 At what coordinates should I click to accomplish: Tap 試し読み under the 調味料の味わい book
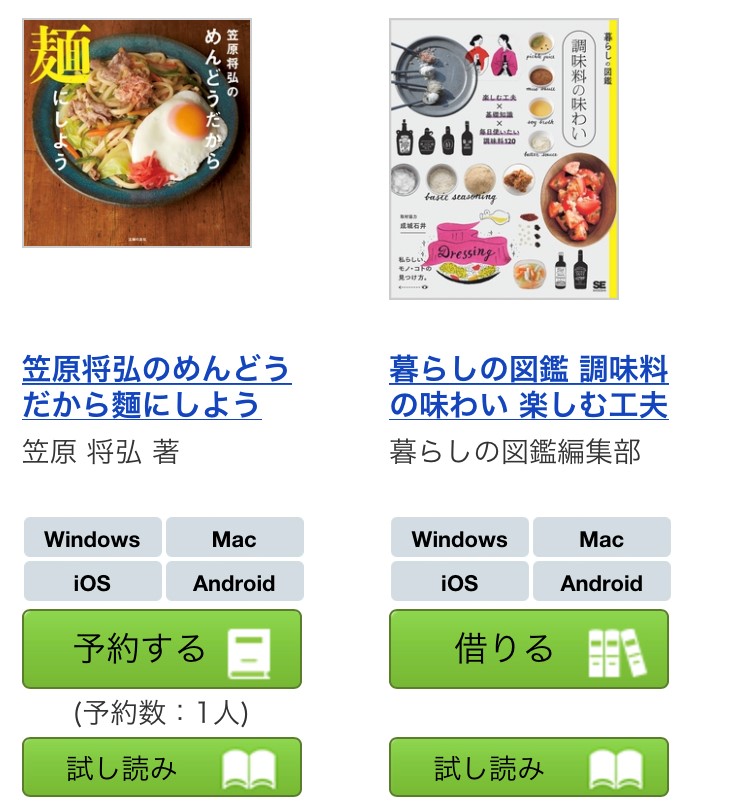coord(528,768)
